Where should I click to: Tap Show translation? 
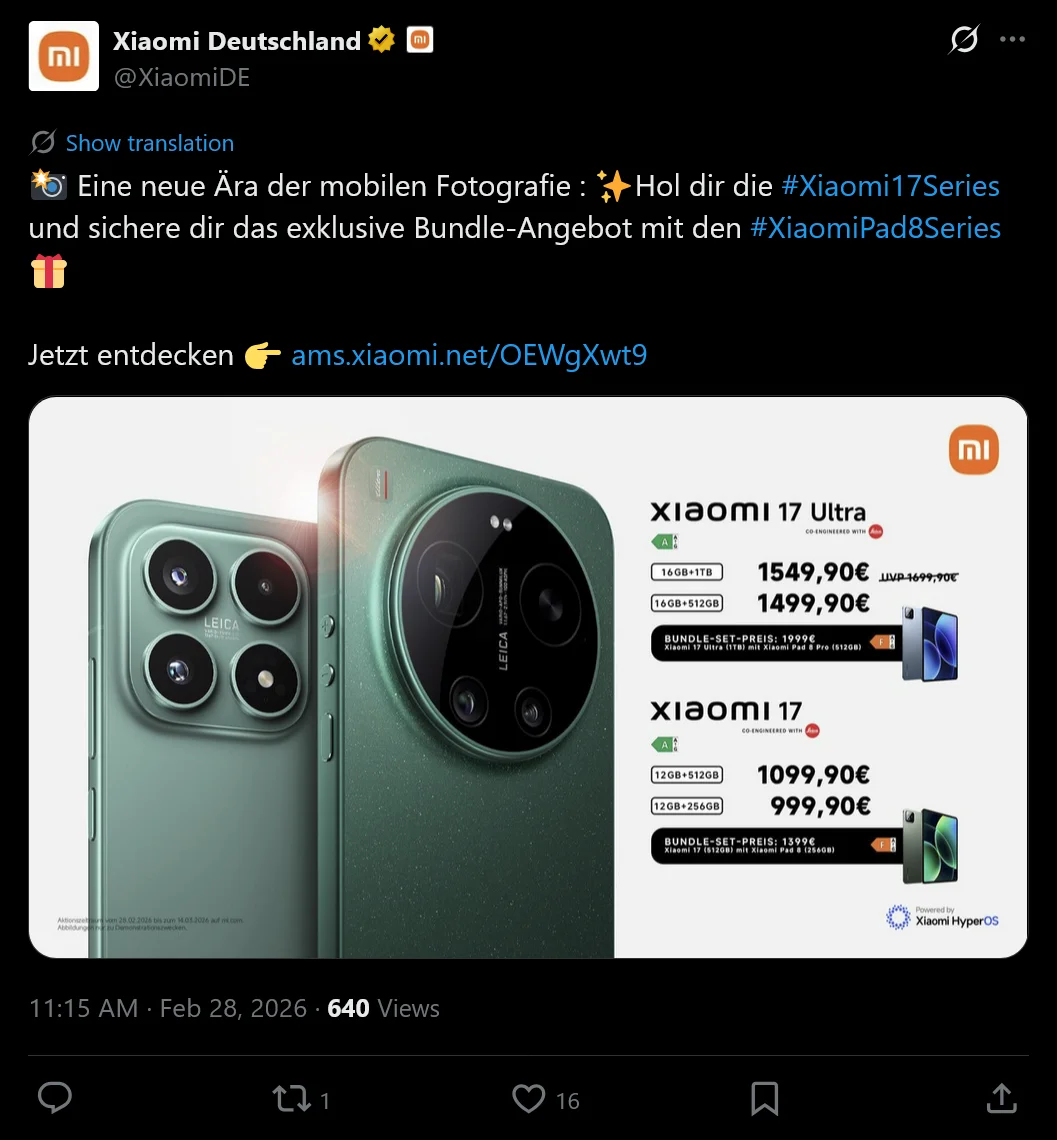point(149,143)
